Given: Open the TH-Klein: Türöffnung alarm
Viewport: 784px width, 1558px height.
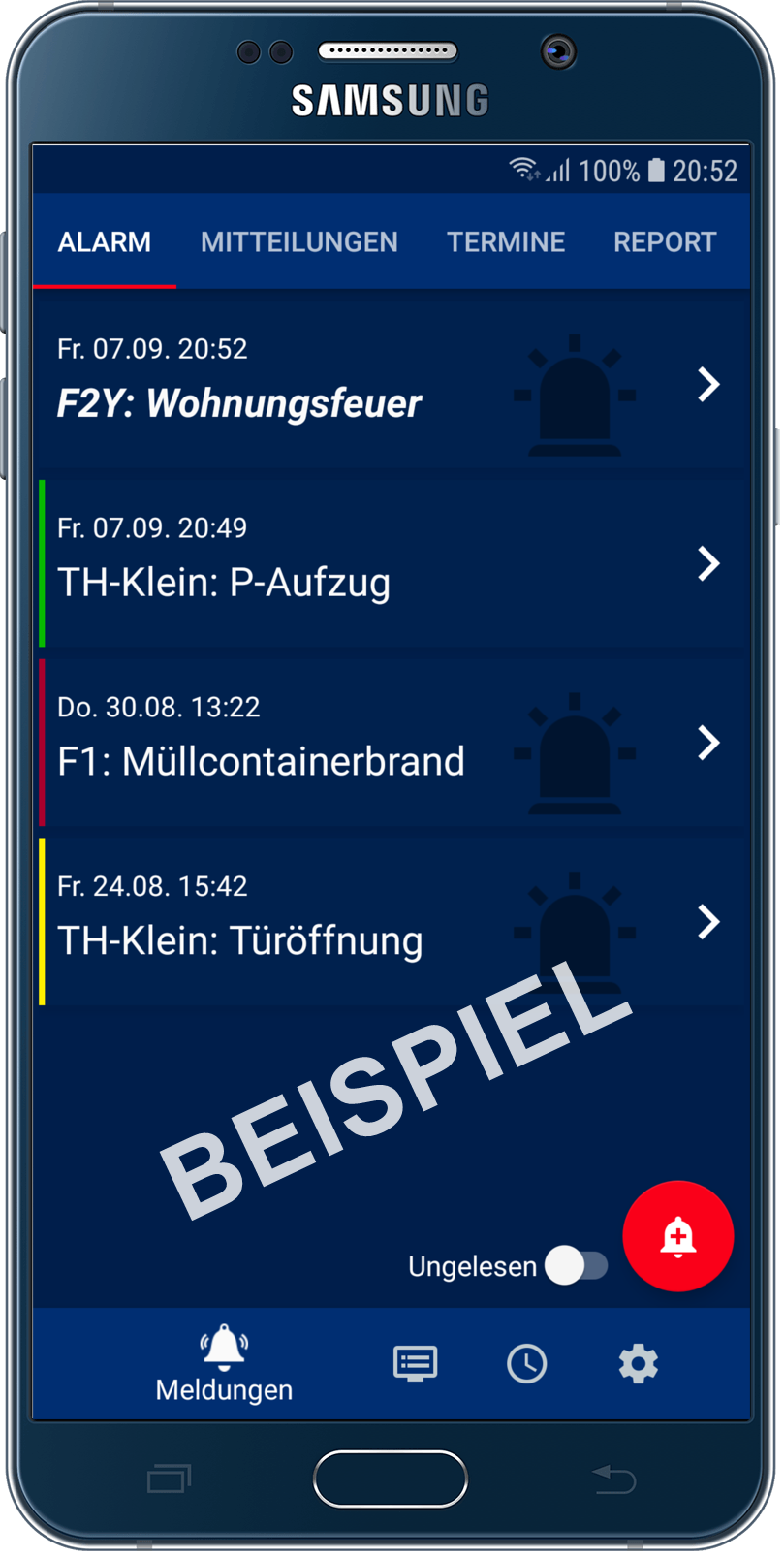Looking at the screenshot, I should 388,922.
